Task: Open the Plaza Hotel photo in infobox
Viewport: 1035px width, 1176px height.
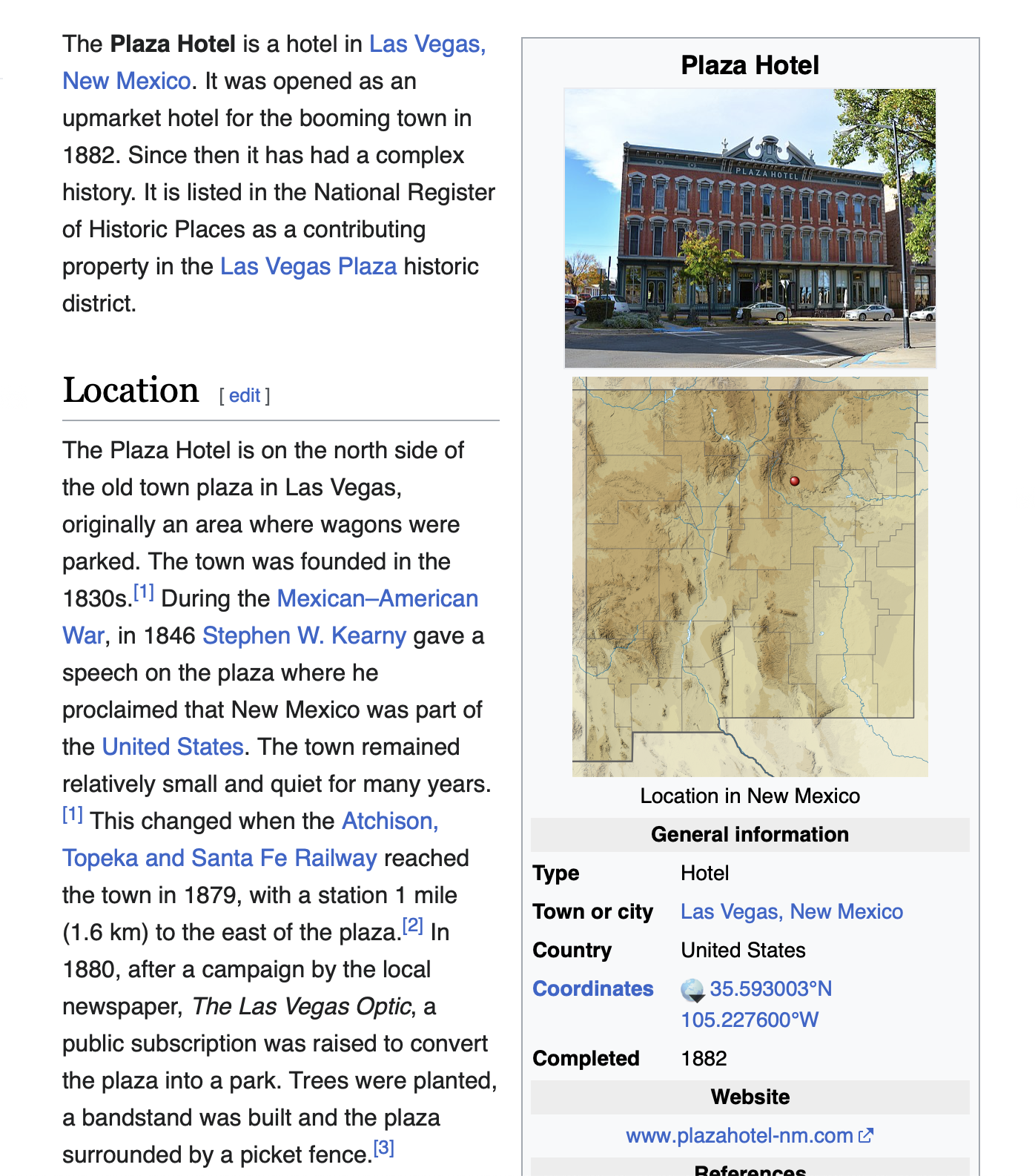Action: click(x=750, y=228)
